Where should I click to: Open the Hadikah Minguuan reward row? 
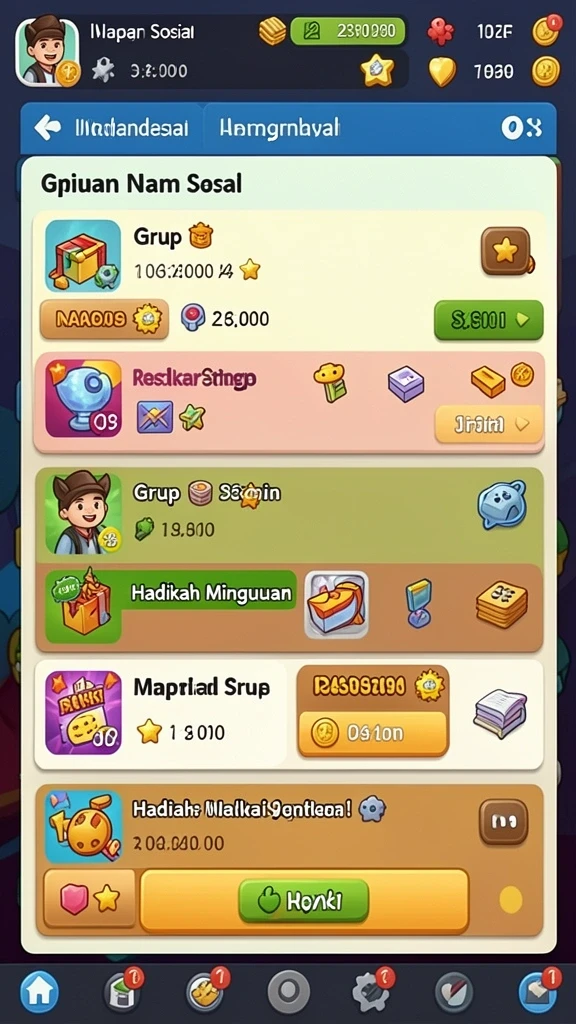(x=289, y=607)
